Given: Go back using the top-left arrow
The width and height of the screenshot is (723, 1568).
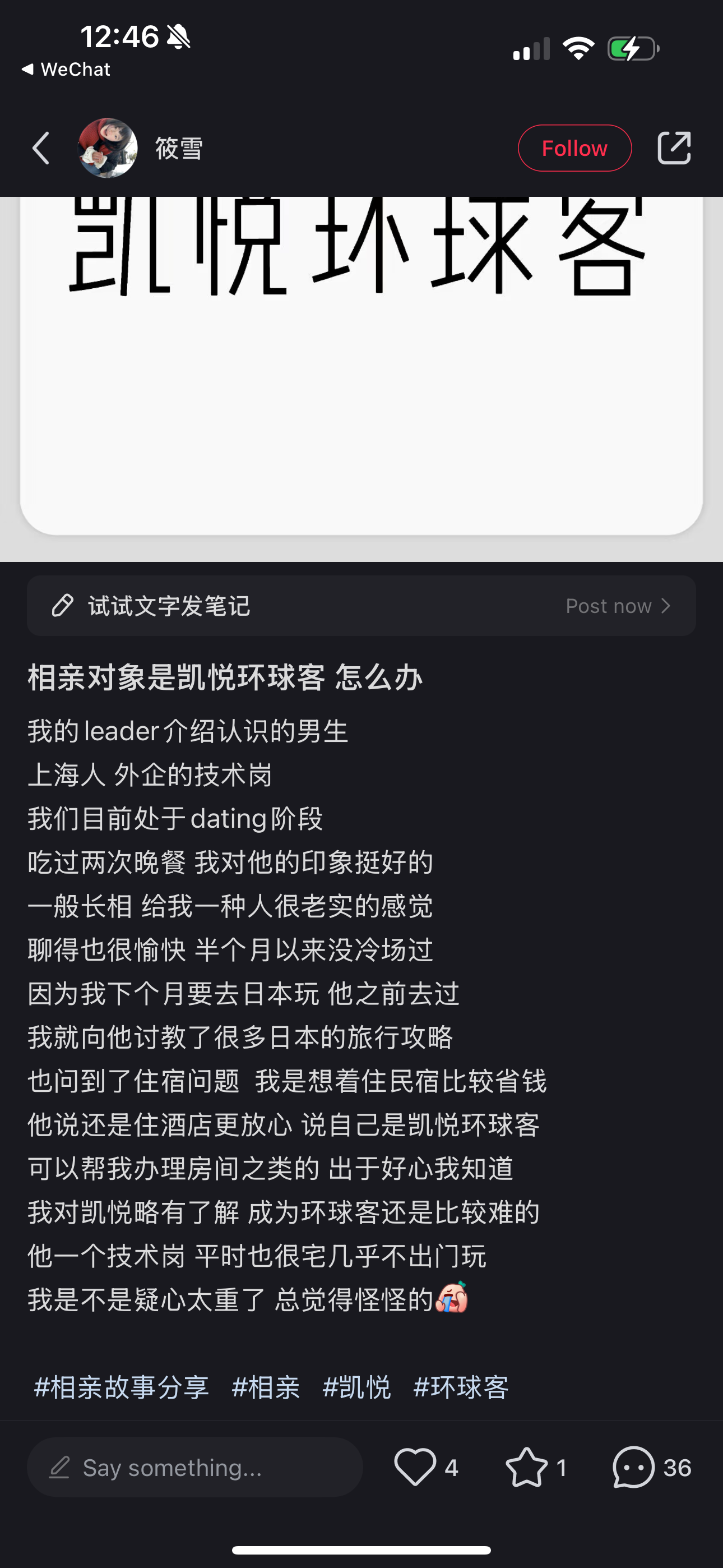Looking at the screenshot, I should click(41, 148).
